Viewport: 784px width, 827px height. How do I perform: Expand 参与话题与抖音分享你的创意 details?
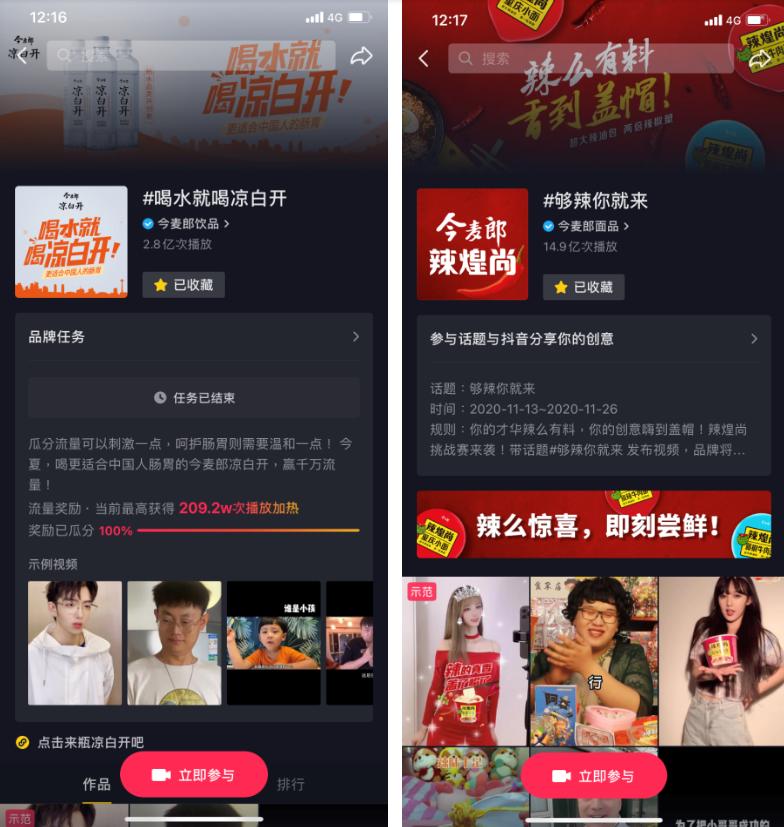click(594, 339)
